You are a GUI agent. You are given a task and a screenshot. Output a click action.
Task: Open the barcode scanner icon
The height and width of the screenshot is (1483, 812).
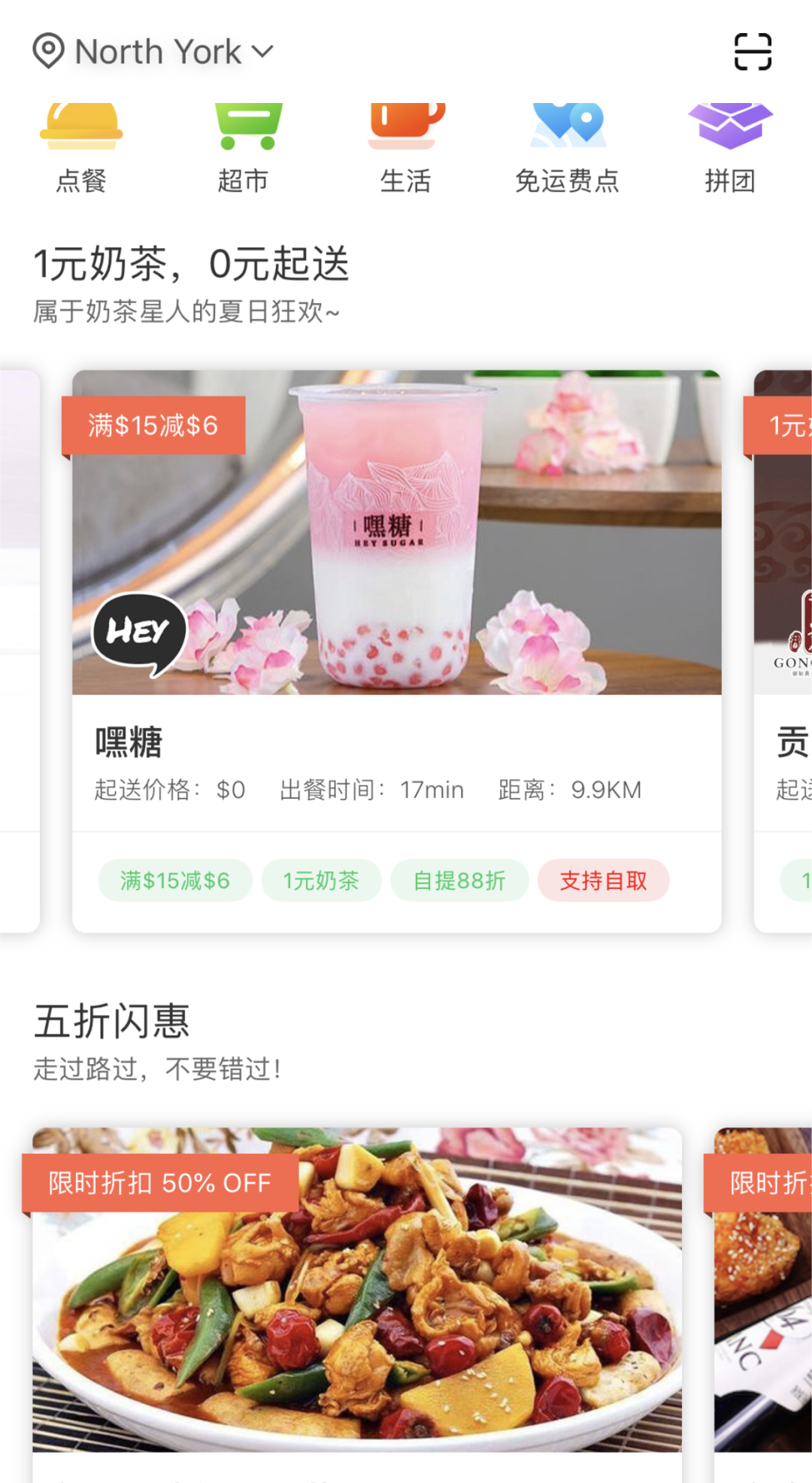tap(752, 50)
